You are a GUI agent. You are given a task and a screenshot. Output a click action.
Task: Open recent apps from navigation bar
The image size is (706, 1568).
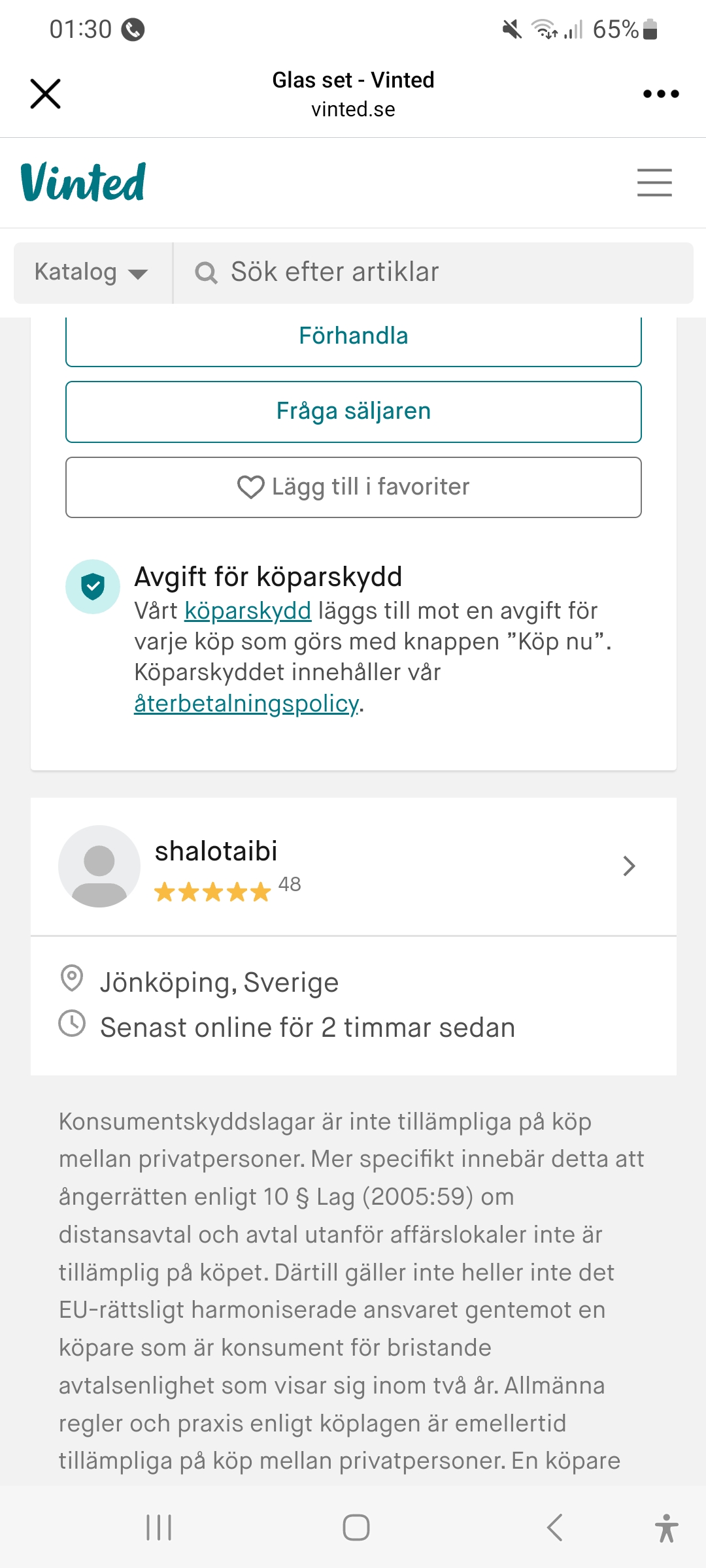click(x=159, y=1527)
